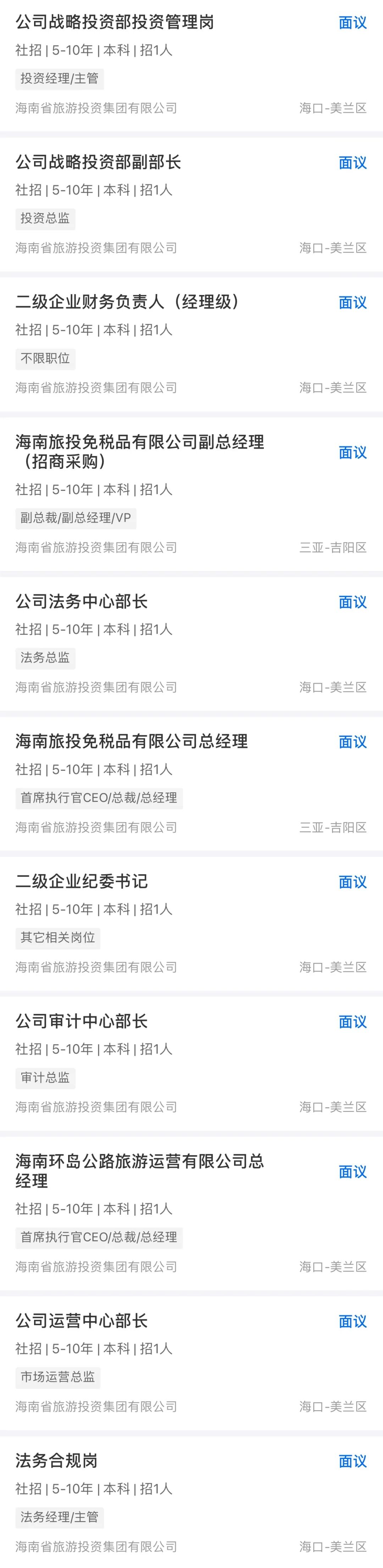This screenshot has width=383, height=1568.
Task: Open the 法务合规岗 job listing
Action: click(x=57, y=1461)
